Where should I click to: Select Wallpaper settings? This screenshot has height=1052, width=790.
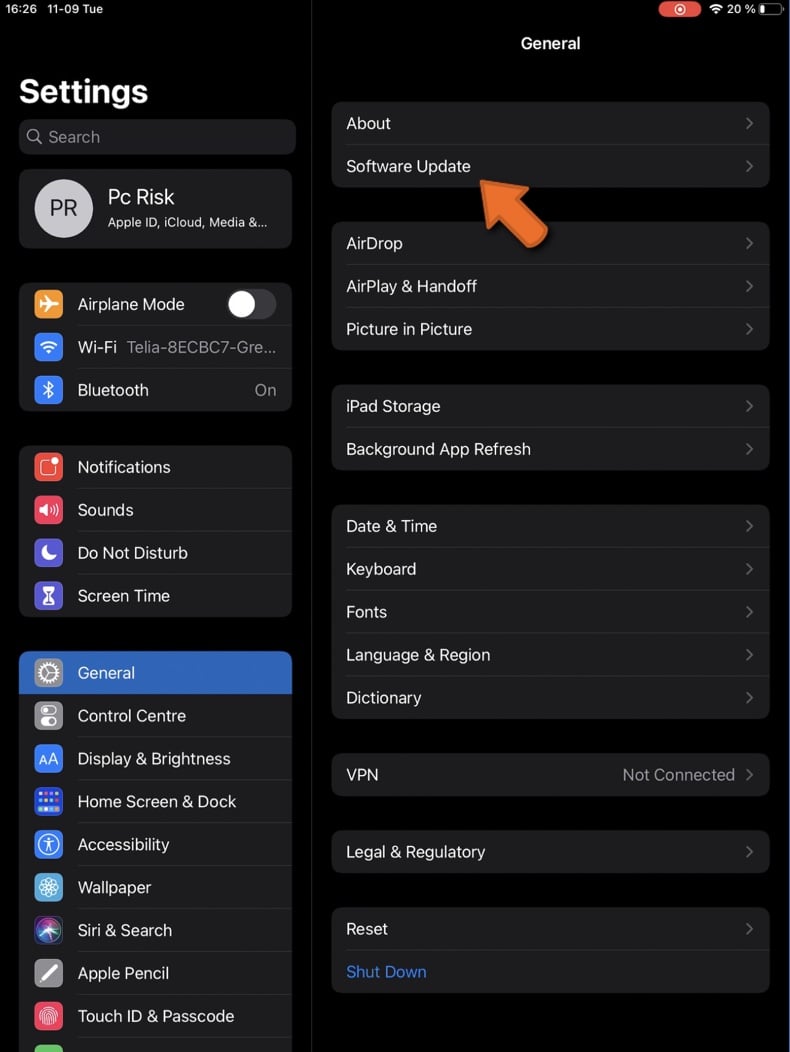(x=113, y=887)
